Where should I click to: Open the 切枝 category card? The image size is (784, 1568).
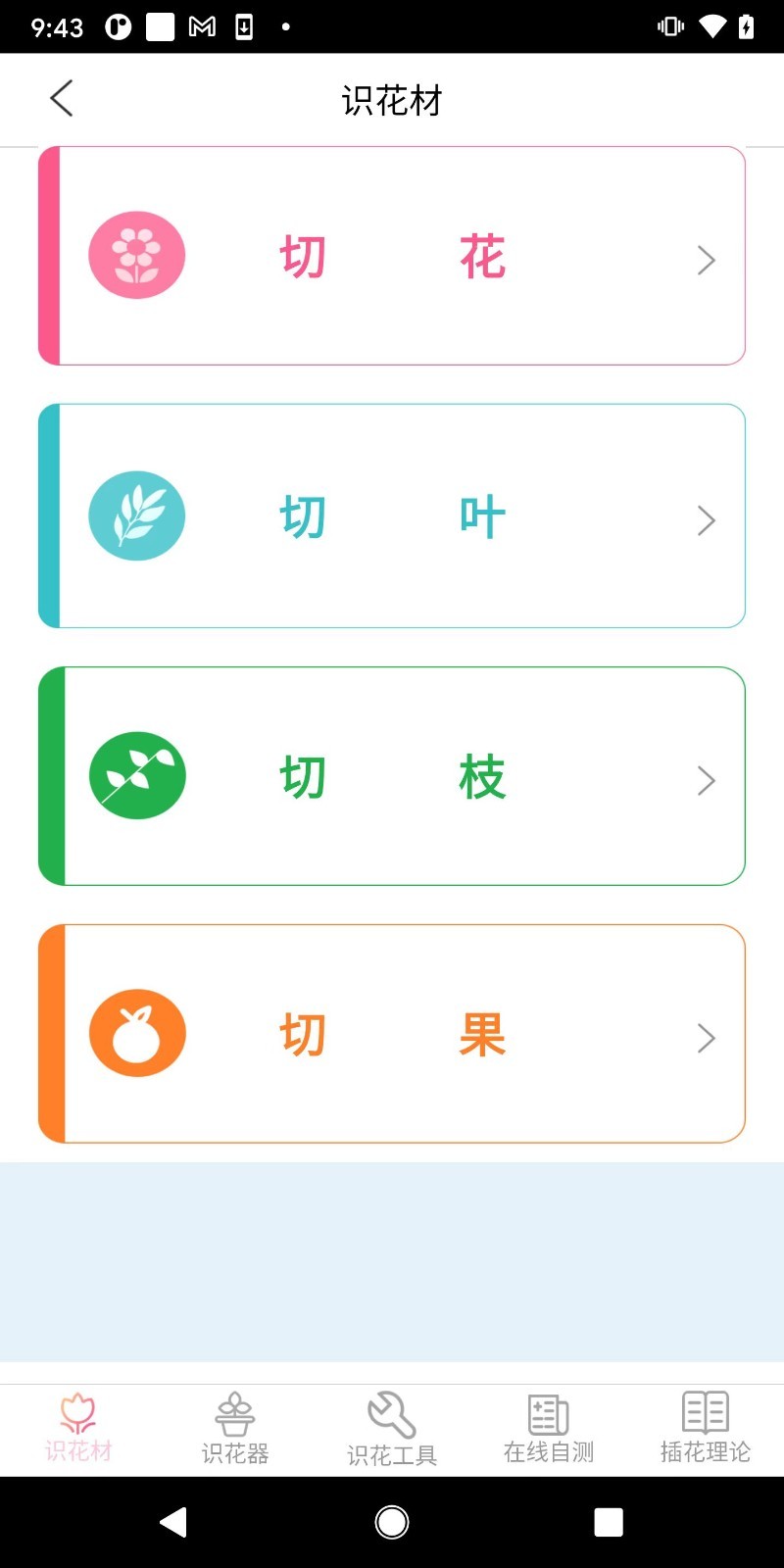392,775
